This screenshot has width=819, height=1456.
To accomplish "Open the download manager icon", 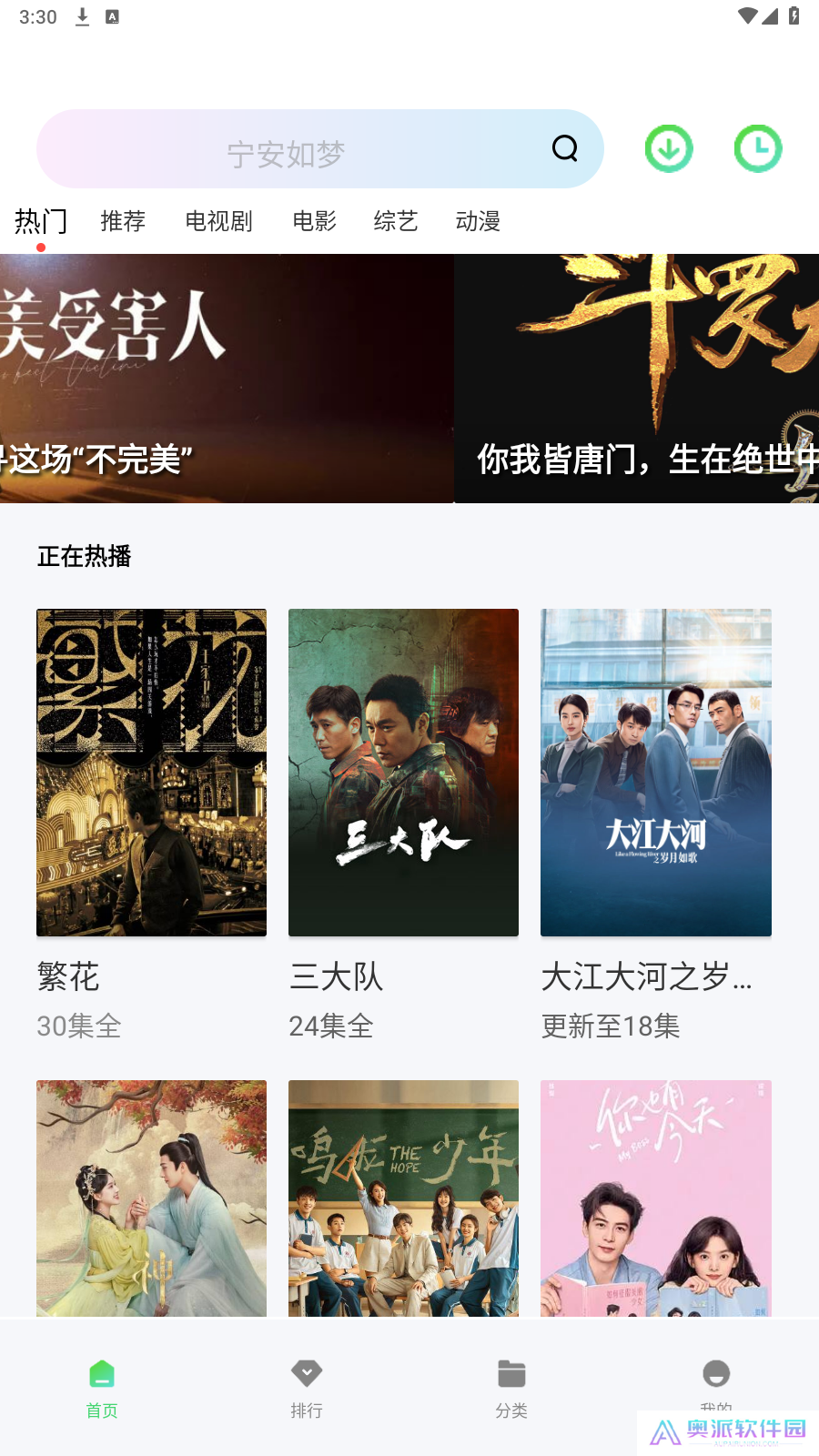I will [x=669, y=147].
